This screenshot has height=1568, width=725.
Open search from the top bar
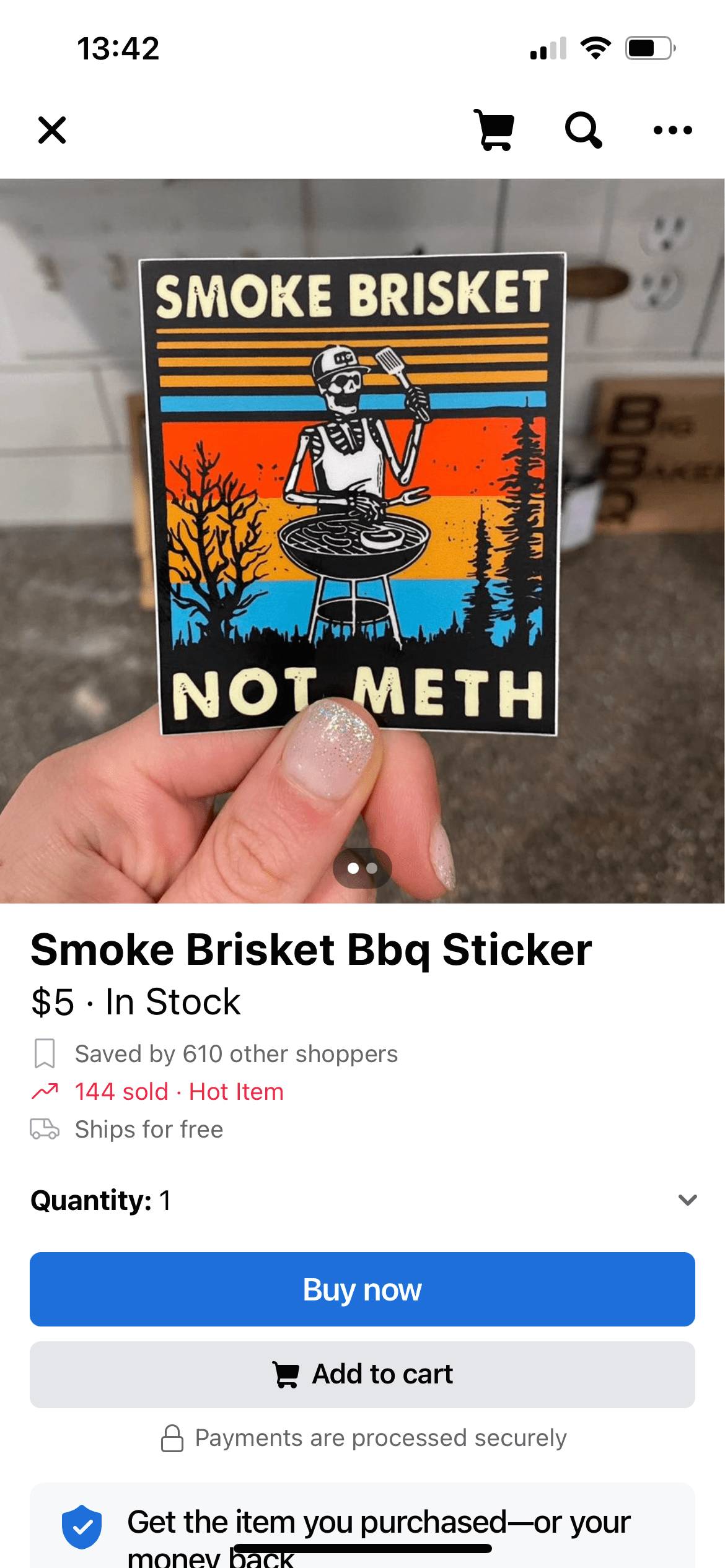582,130
